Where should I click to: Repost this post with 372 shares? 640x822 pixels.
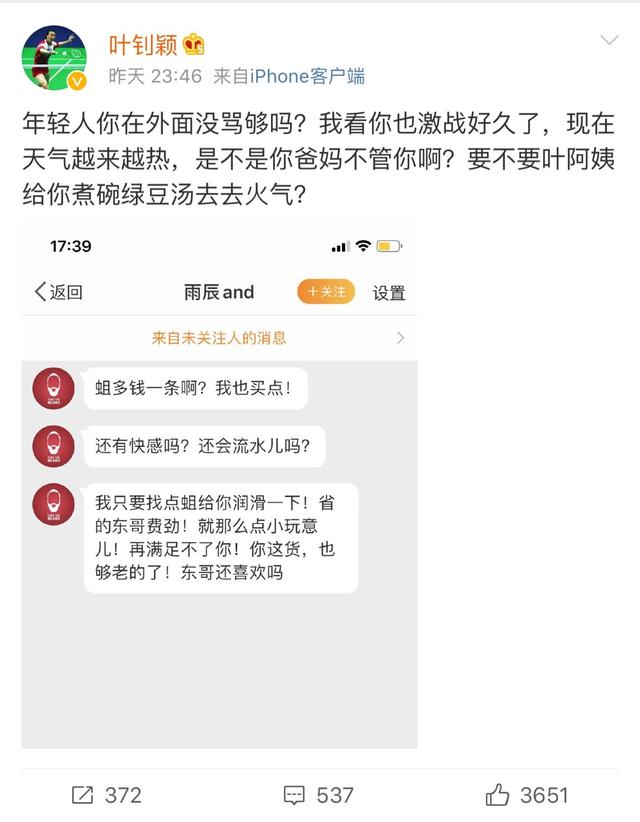tap(107, 795)
